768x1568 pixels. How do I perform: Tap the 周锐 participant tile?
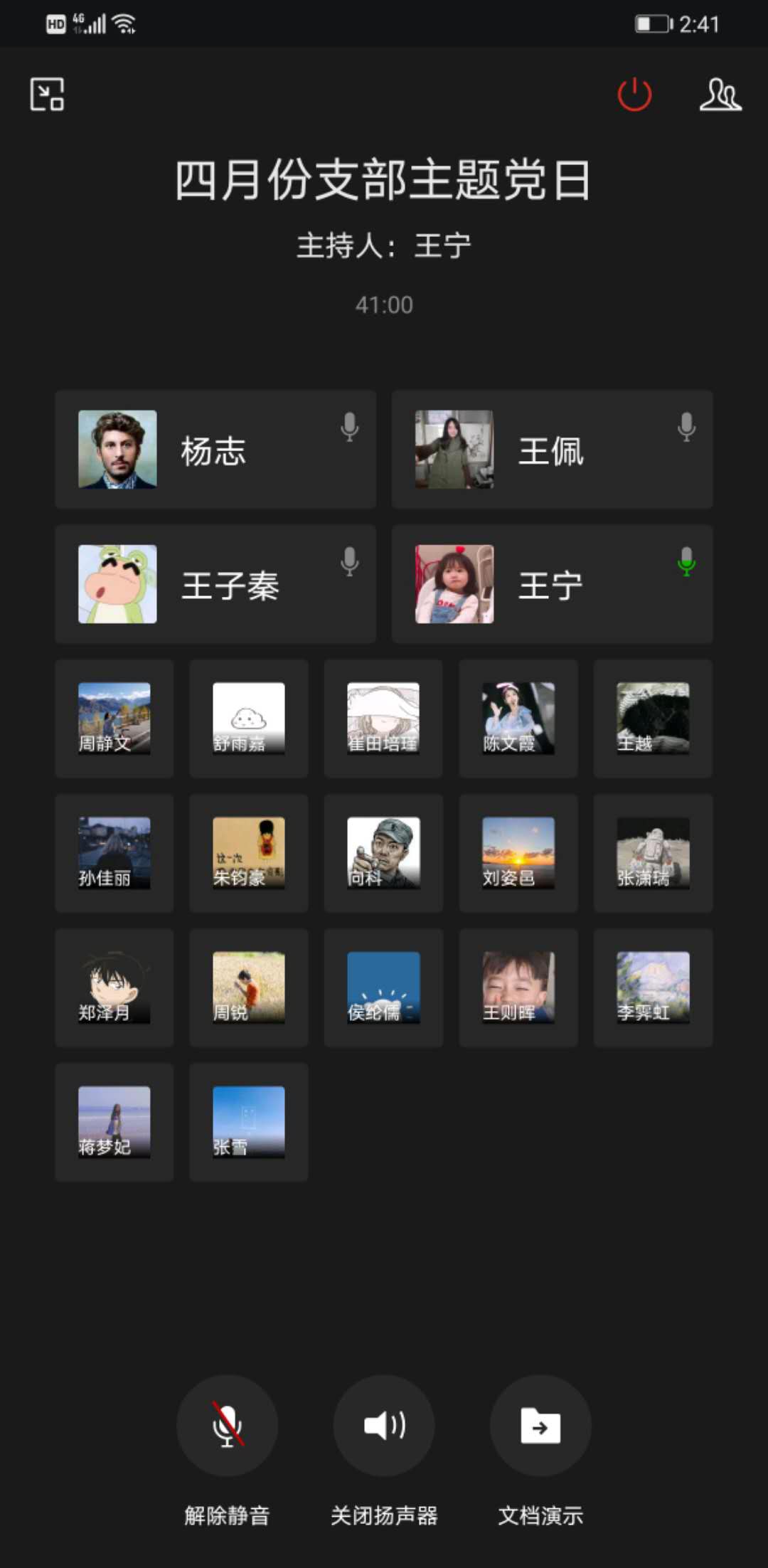[248, 987]
